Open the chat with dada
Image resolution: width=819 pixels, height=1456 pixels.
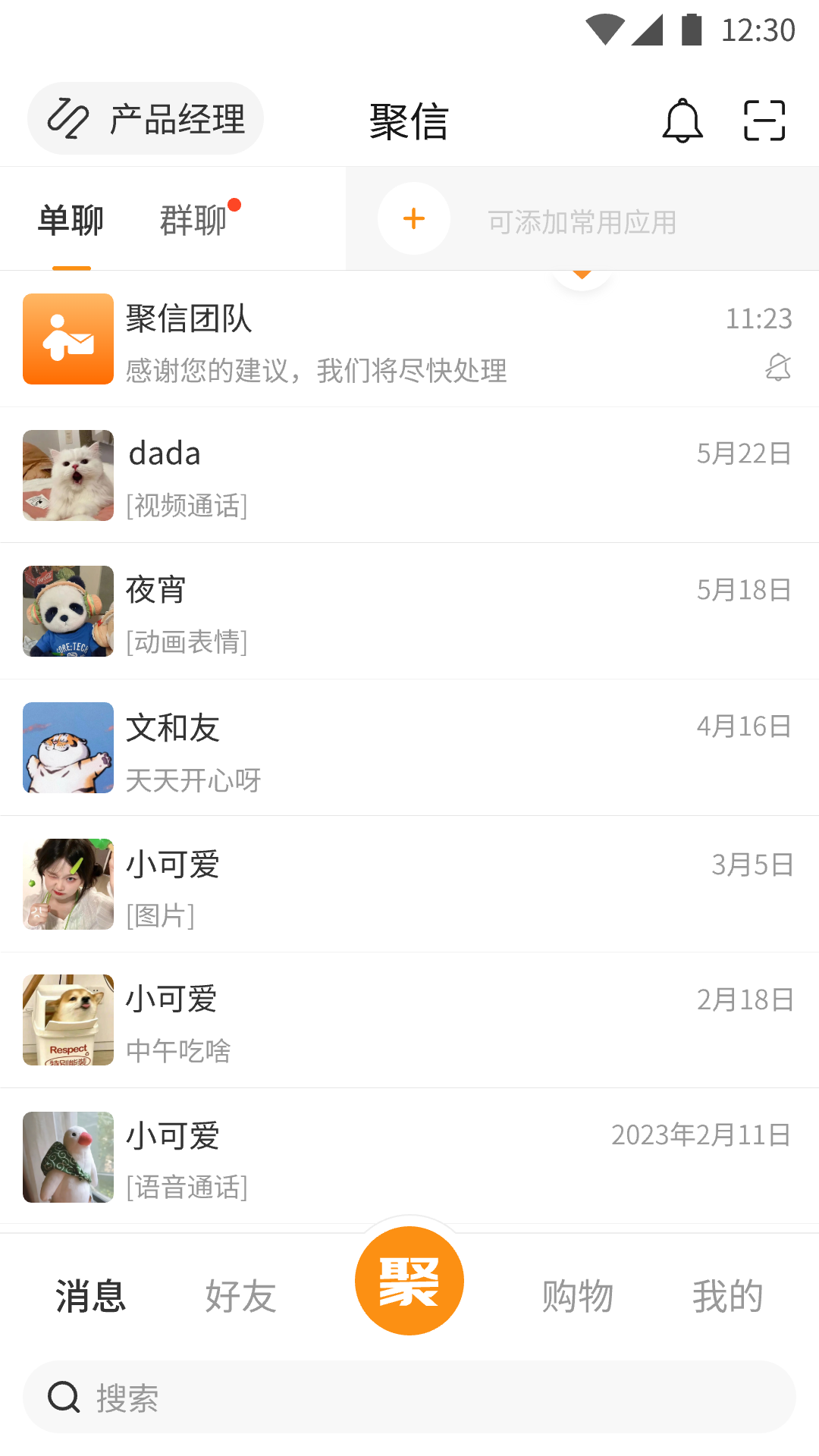[x=409, y=475]
